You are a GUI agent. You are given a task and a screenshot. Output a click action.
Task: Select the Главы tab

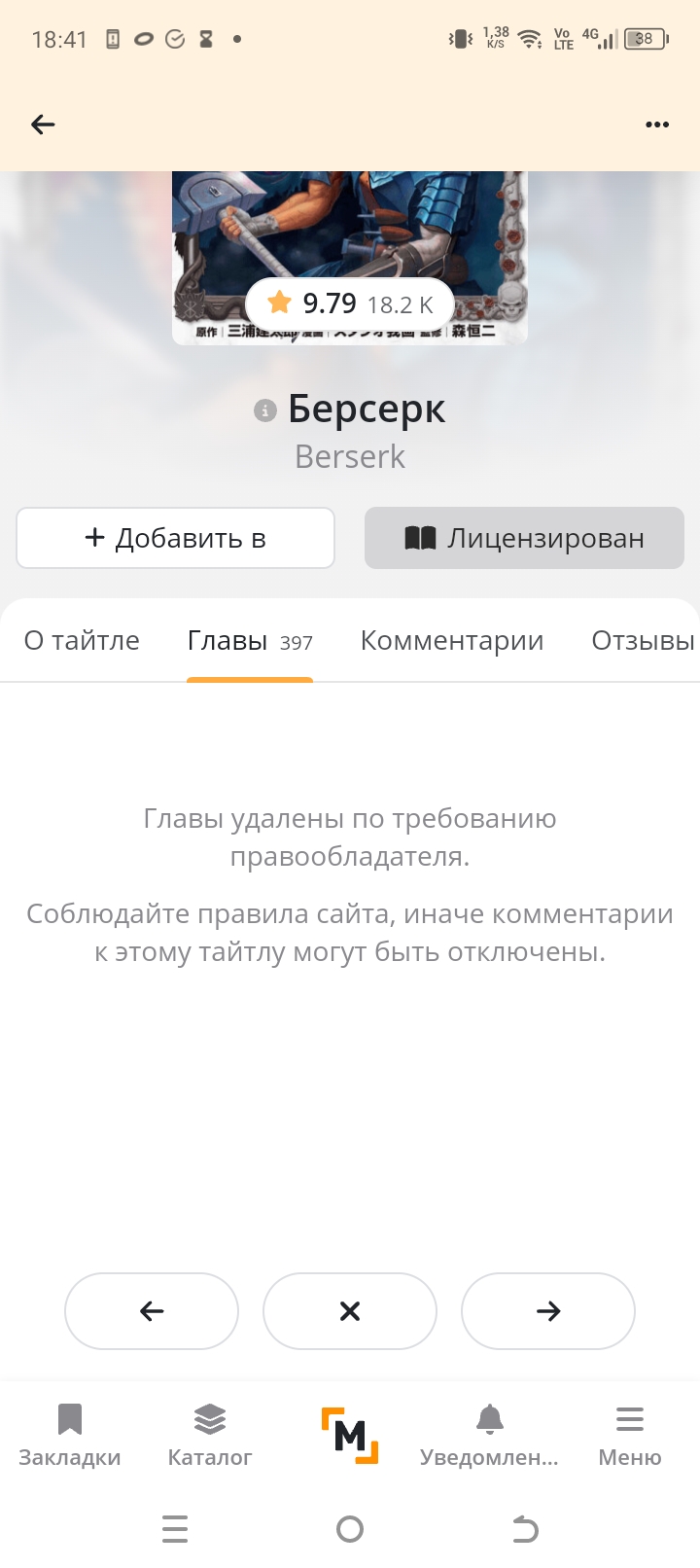tap(250, 641)
